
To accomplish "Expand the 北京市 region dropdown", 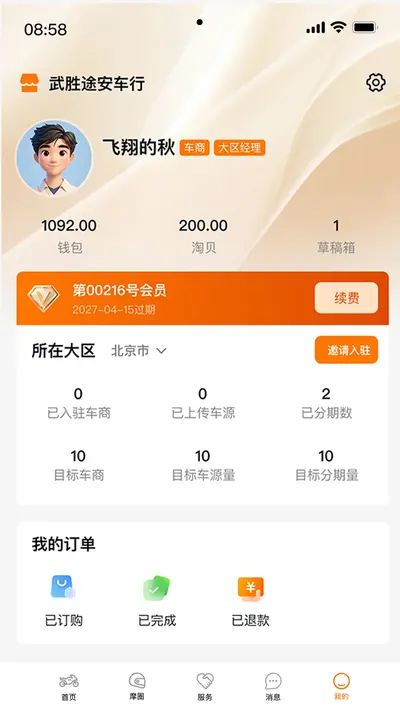I will click(x=139, y=351).
